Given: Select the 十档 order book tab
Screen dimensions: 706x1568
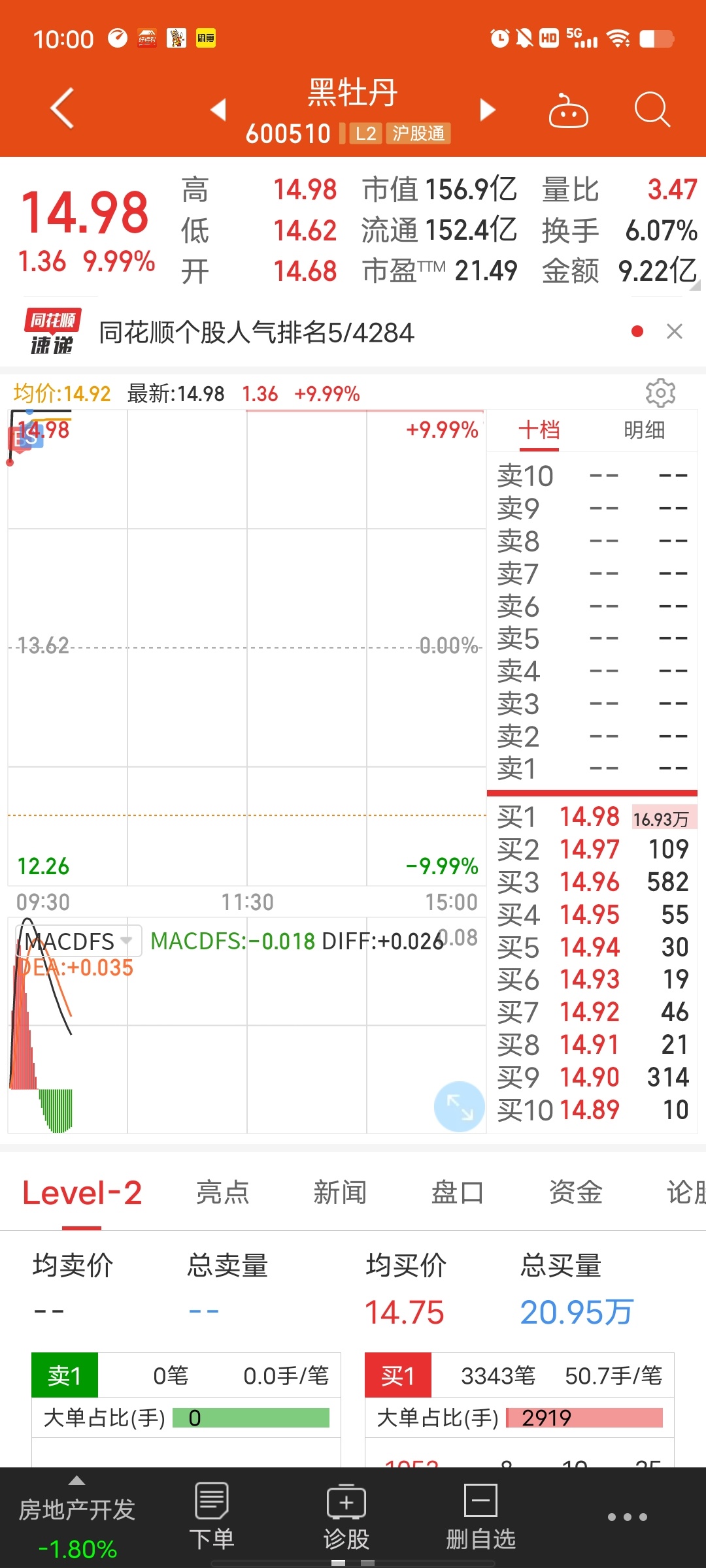Looking at the screenshot, I should (539, 430).
